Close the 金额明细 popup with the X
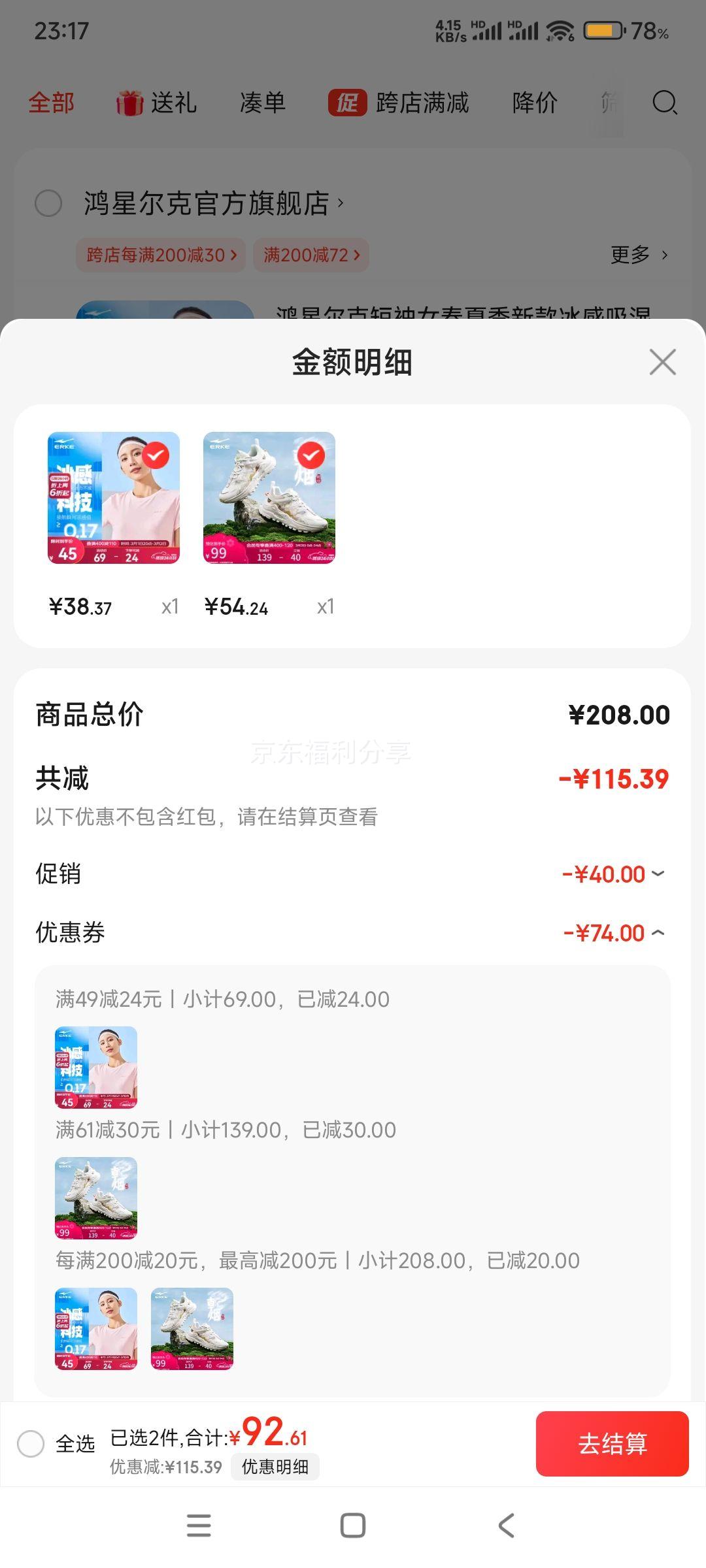Image resolution: width=706 pixels, height=1568 pixels. 663,362
